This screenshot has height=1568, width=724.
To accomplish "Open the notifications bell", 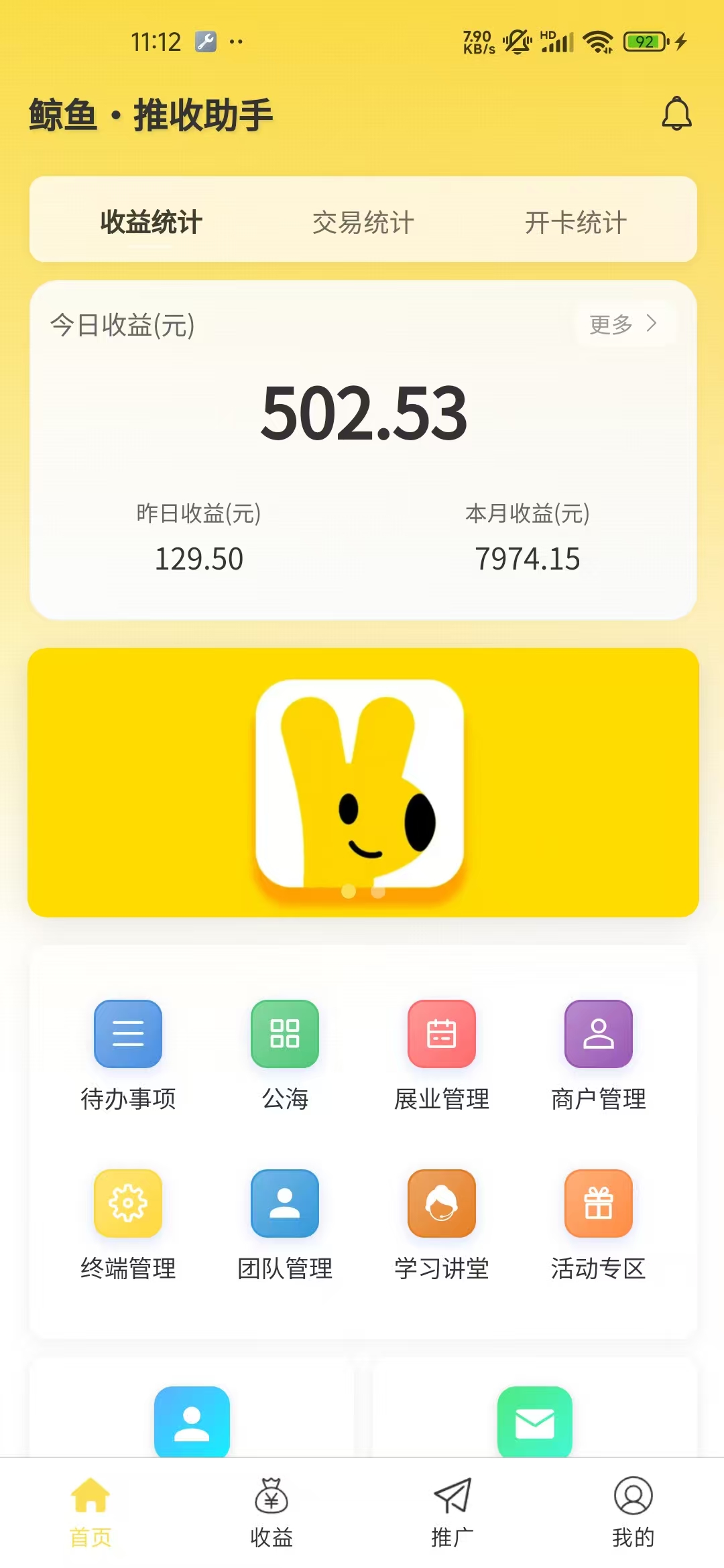I will click(676, 114).
